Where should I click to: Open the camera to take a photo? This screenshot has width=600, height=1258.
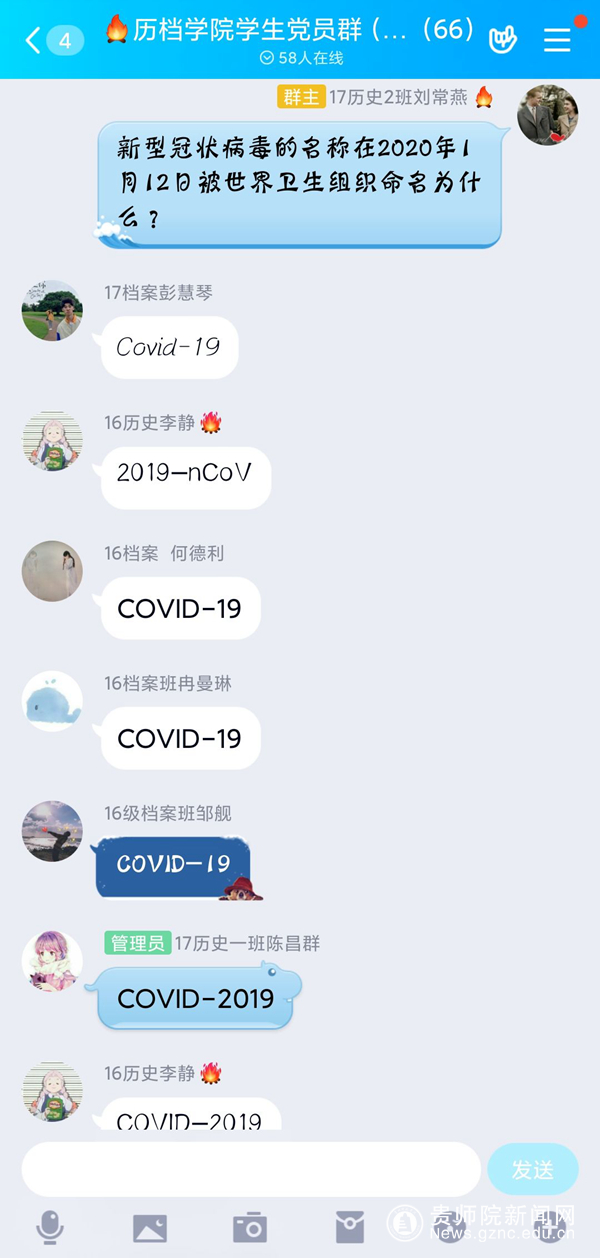(x=249, y=1227)
